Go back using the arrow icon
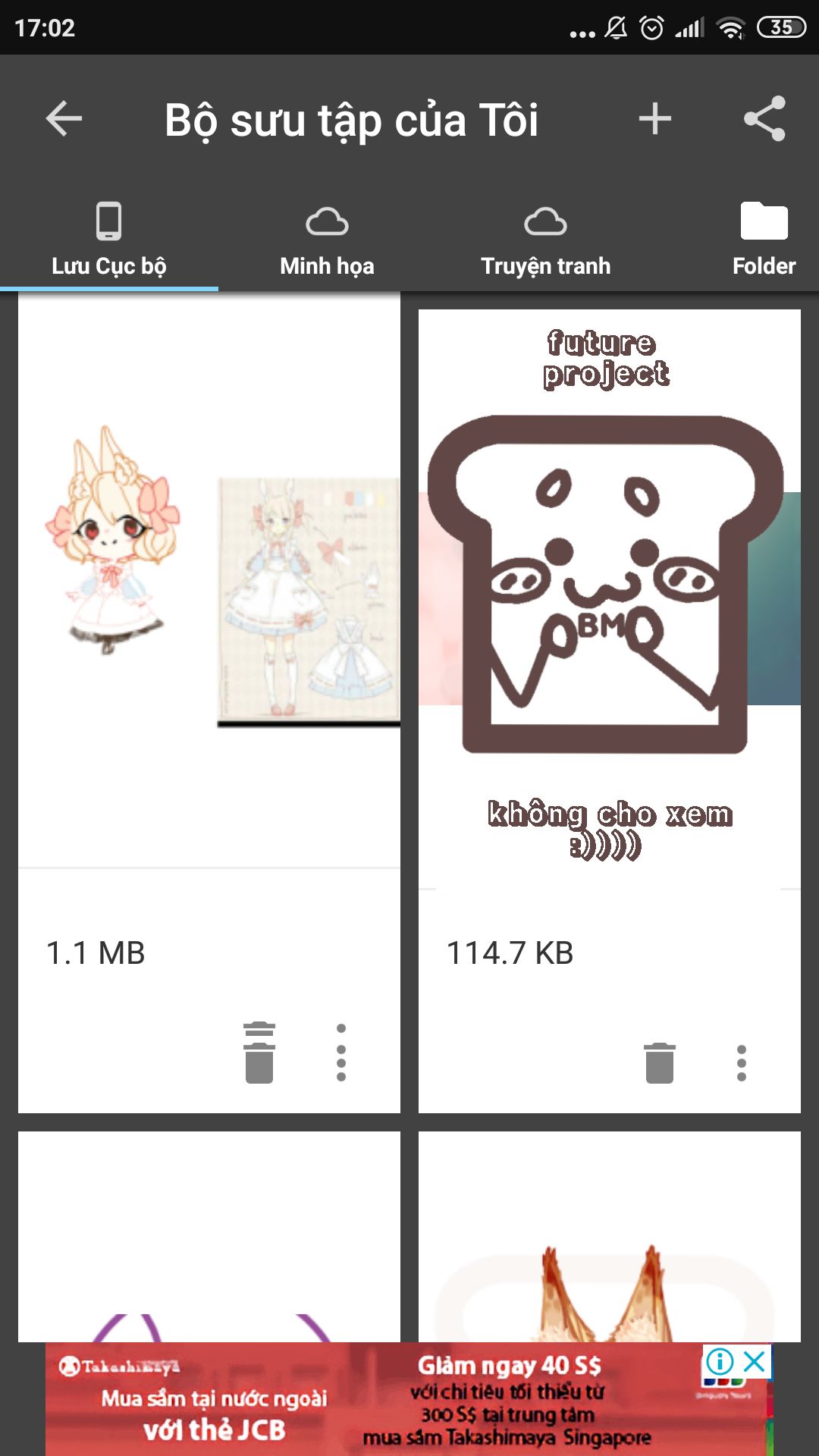Viewport: 819px width, 1456px height. (64, 119)
